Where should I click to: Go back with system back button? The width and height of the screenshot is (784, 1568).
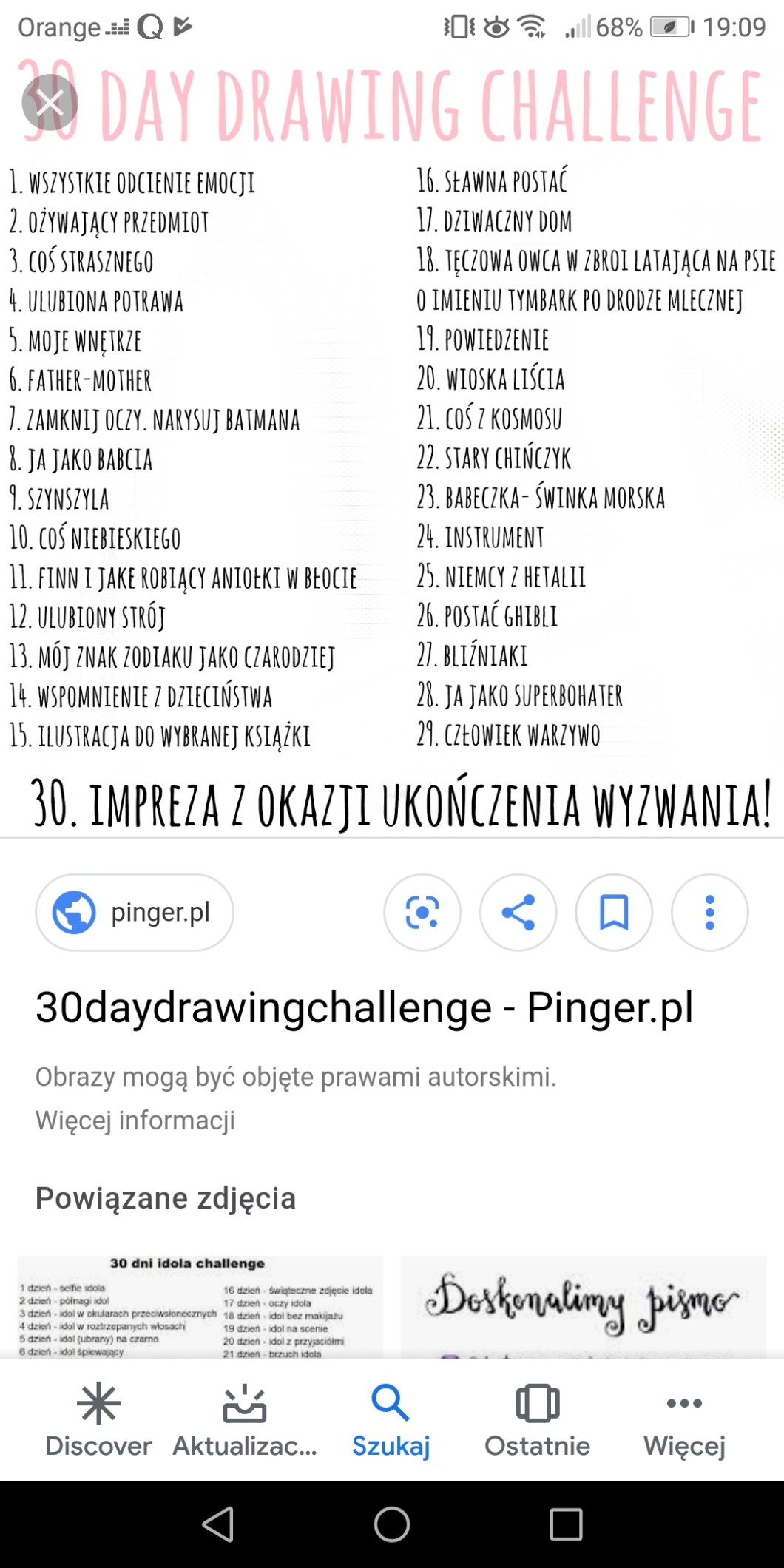pos(217,1524)
